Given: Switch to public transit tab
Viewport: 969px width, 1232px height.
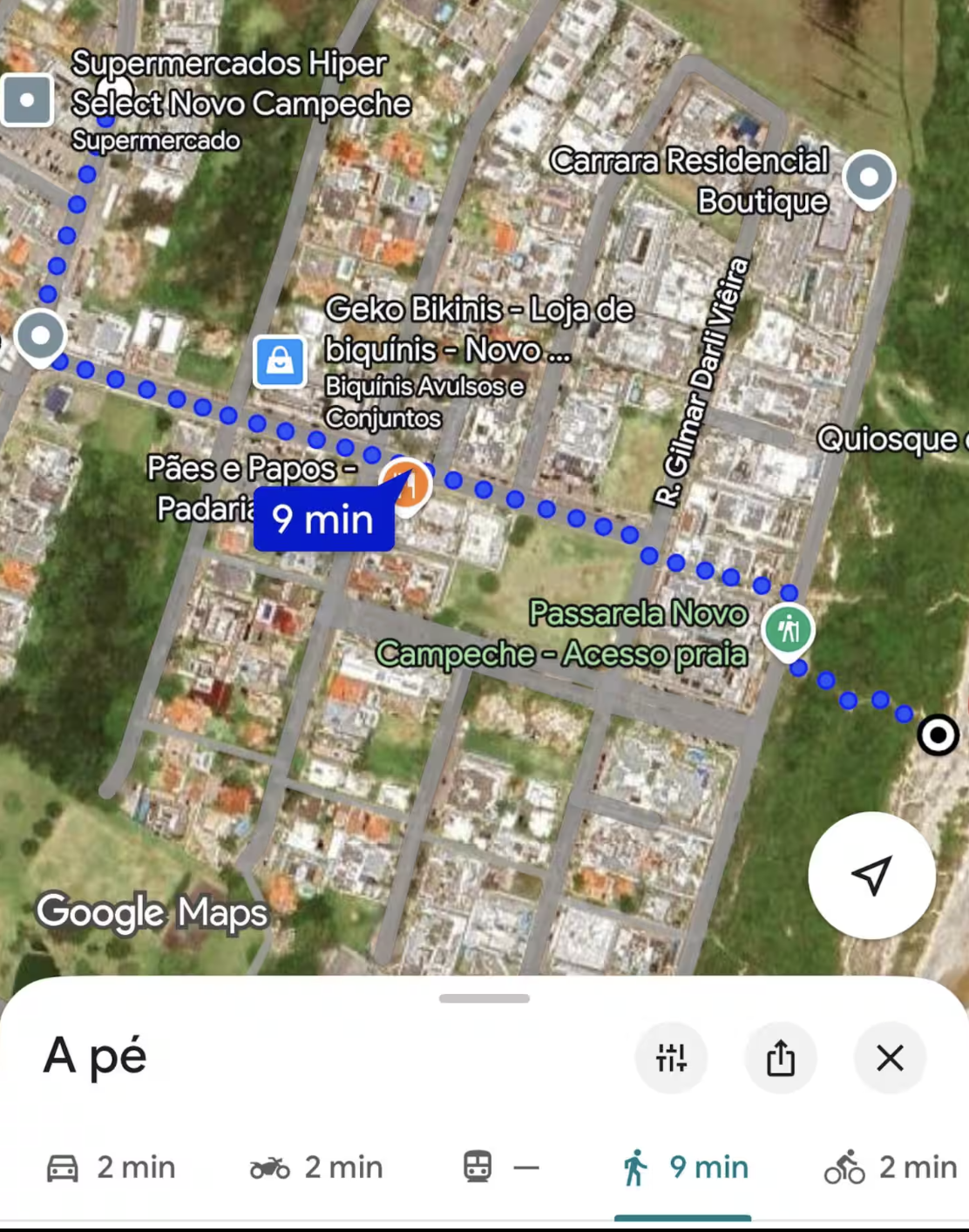Looking at the screenshot, I should 501,1168.
